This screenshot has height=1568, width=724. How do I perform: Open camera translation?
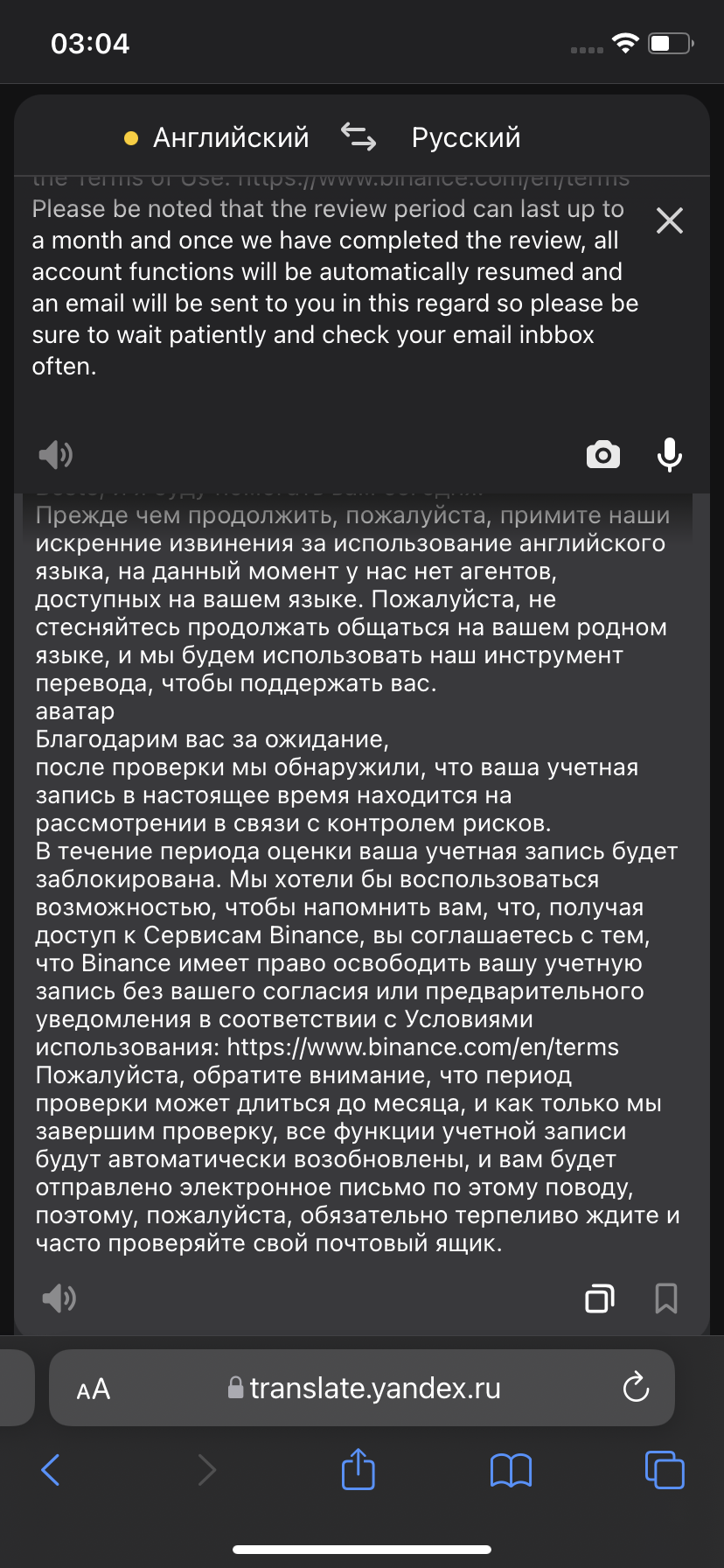pos(603,455)
